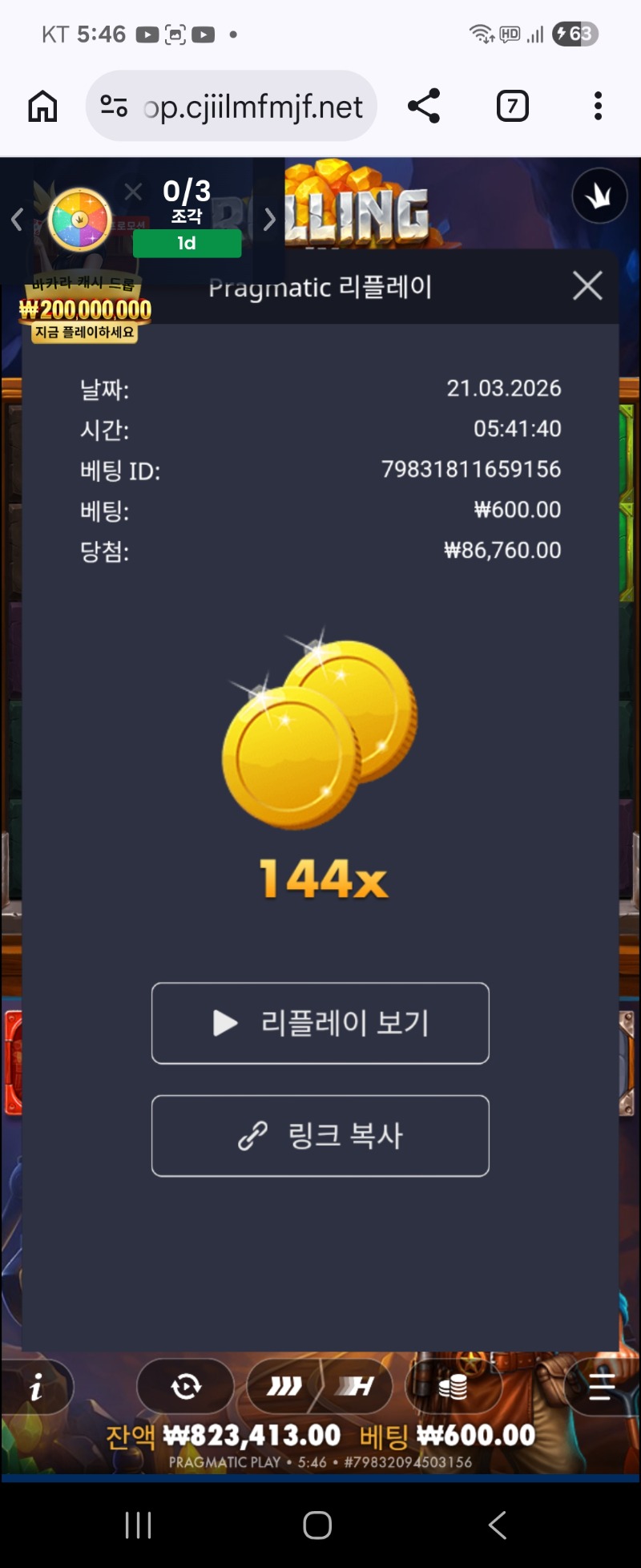Open the game hamburger menu
The image size is (641, 1568).
(602, 1386)
